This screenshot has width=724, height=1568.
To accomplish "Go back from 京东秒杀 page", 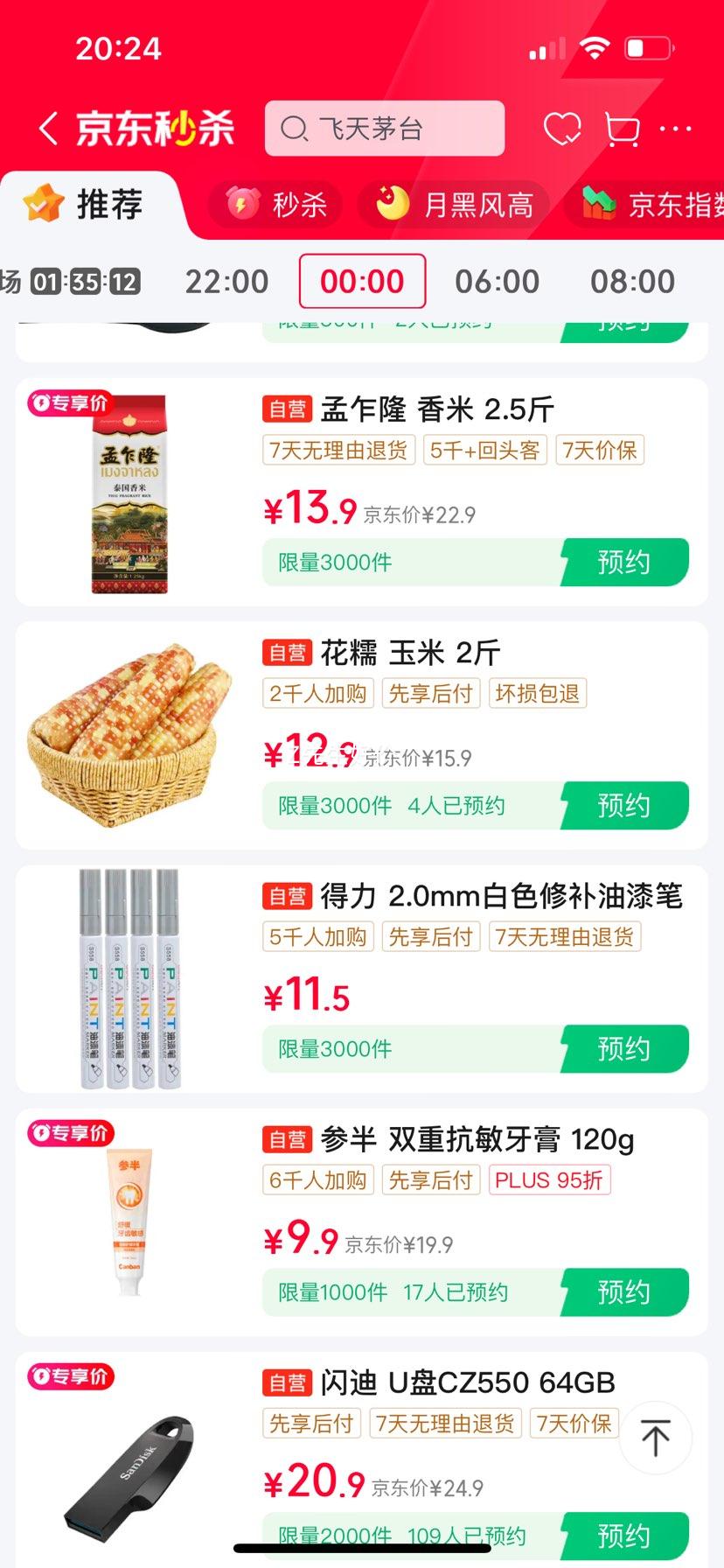I will tap(49, 129).
